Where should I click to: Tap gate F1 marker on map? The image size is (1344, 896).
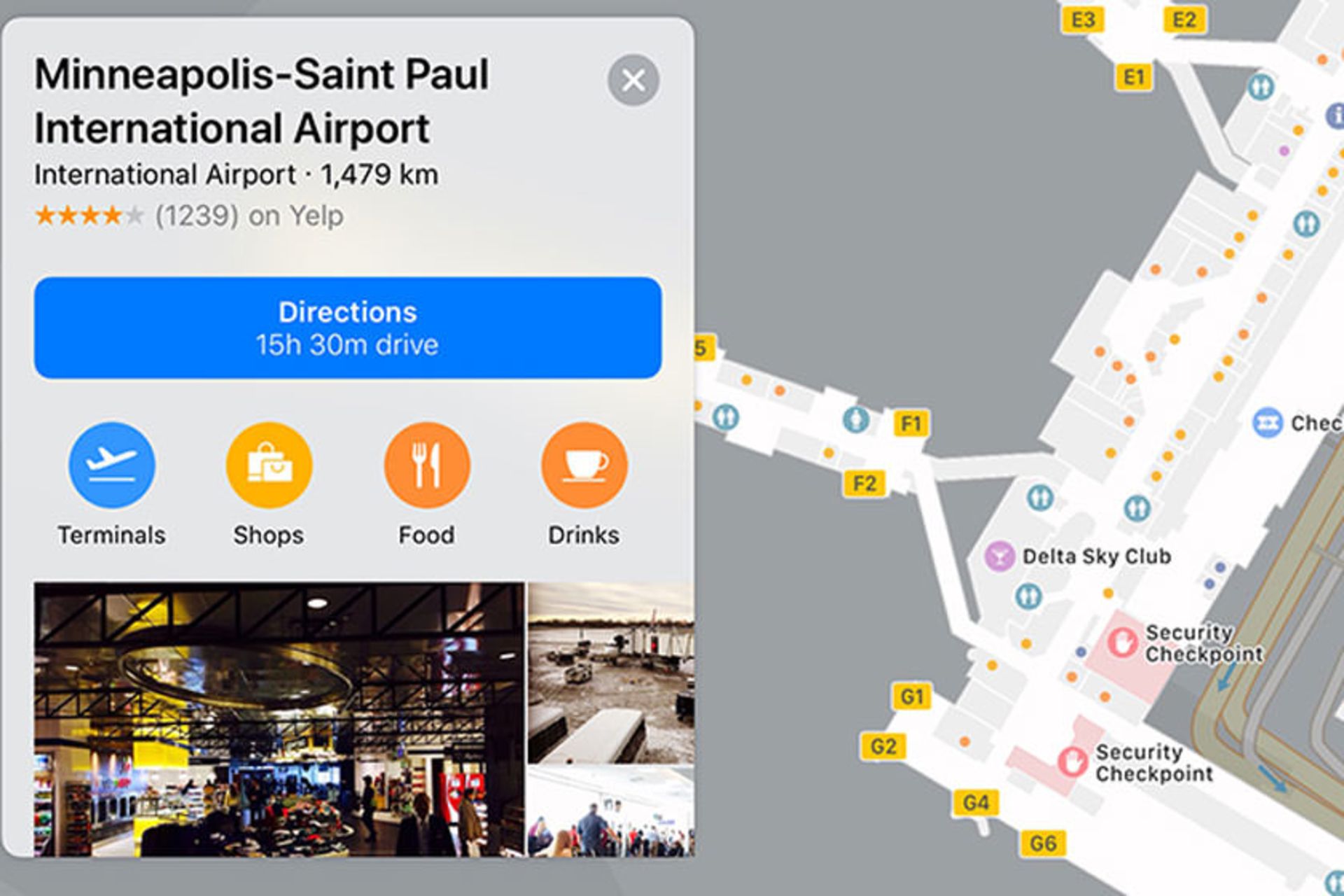pyautogui.click(x=911, y=423)
